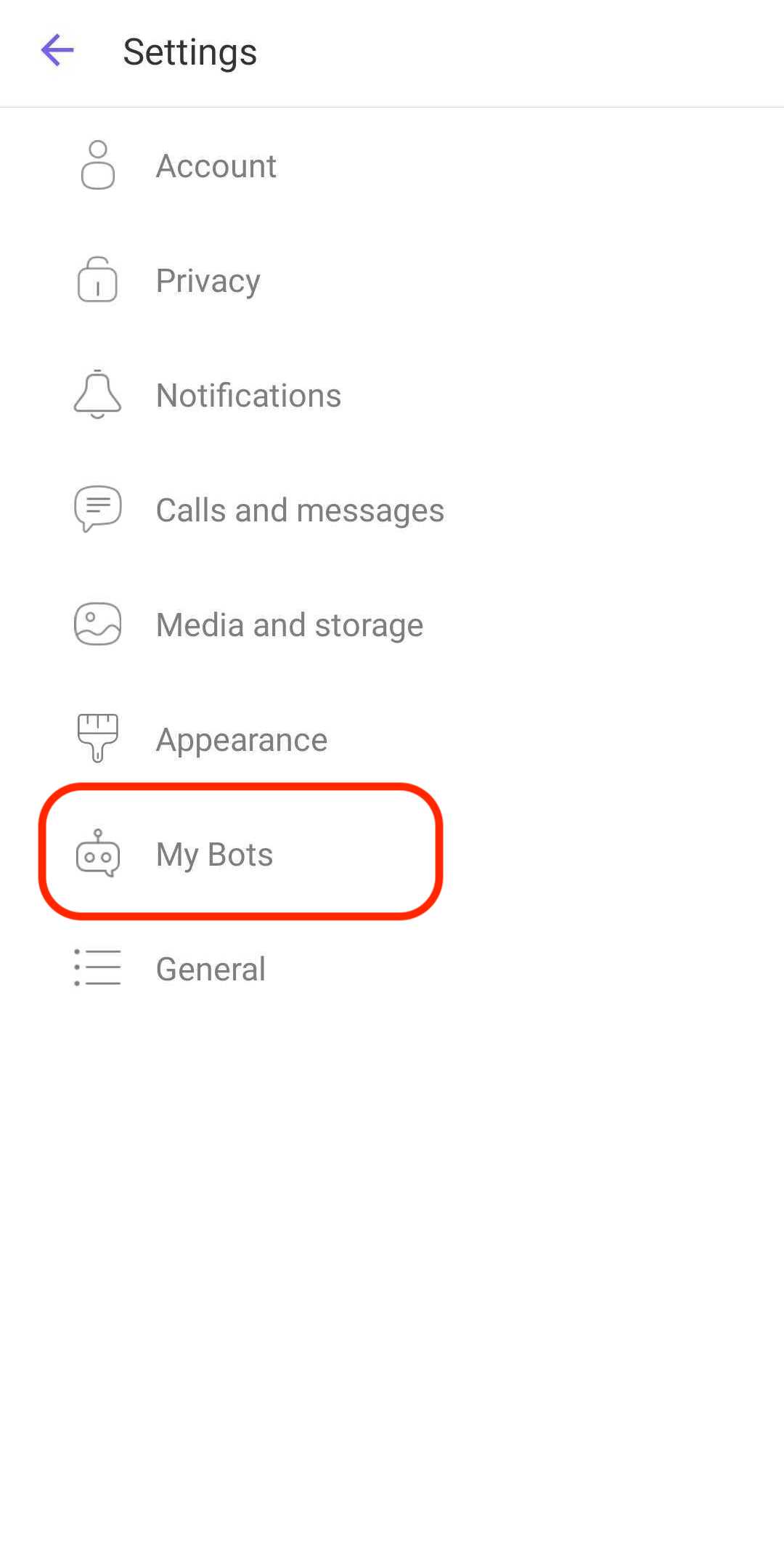784x1544 pixels.
Task: Click the General list icon
Action: 97,968
